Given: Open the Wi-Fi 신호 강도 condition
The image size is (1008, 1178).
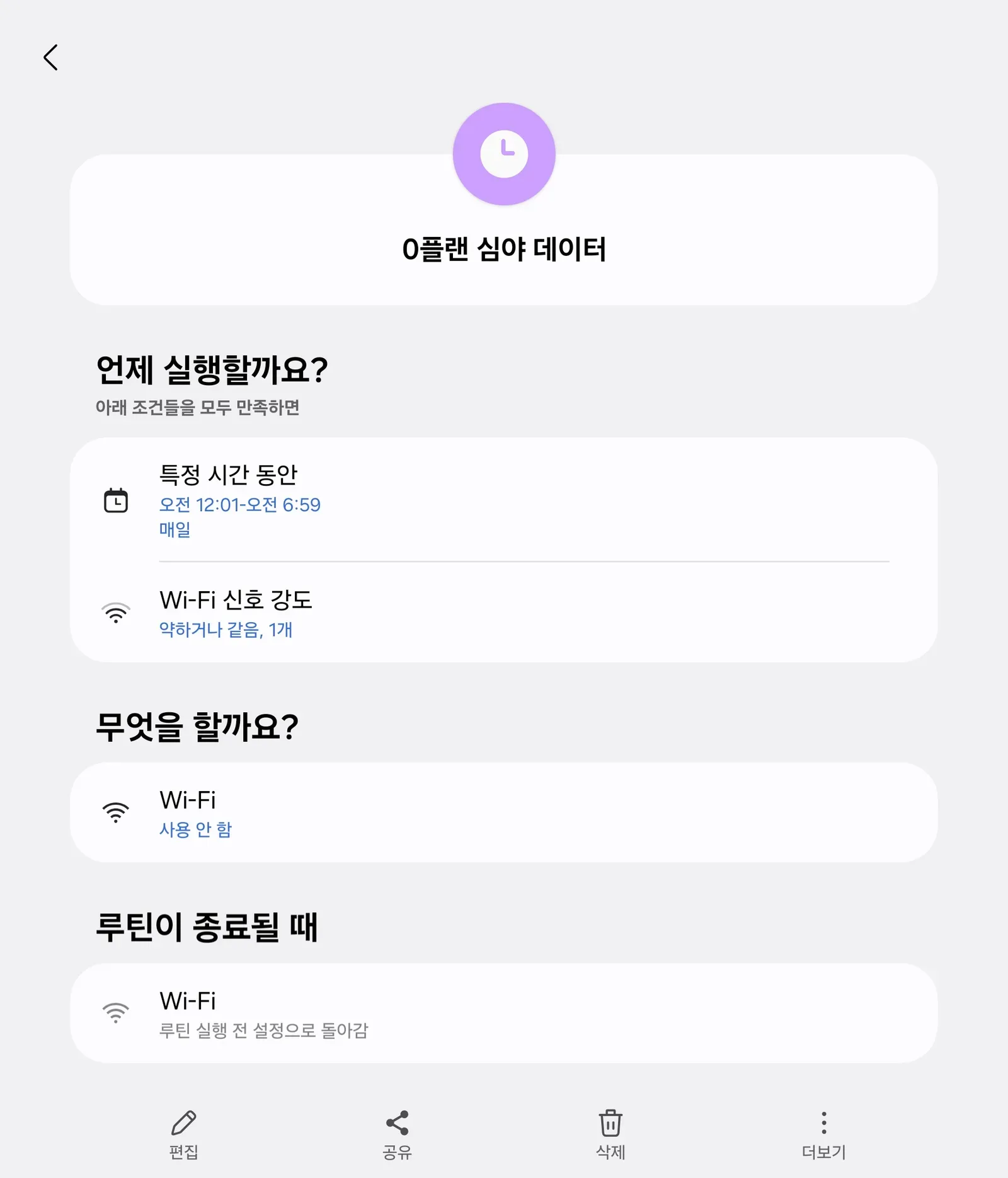Looking at the screenshot, I should coord(504,613).
